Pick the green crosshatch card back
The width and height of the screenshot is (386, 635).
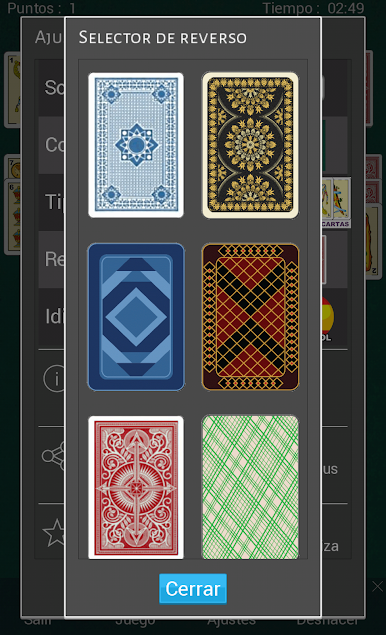pos(250,487)
